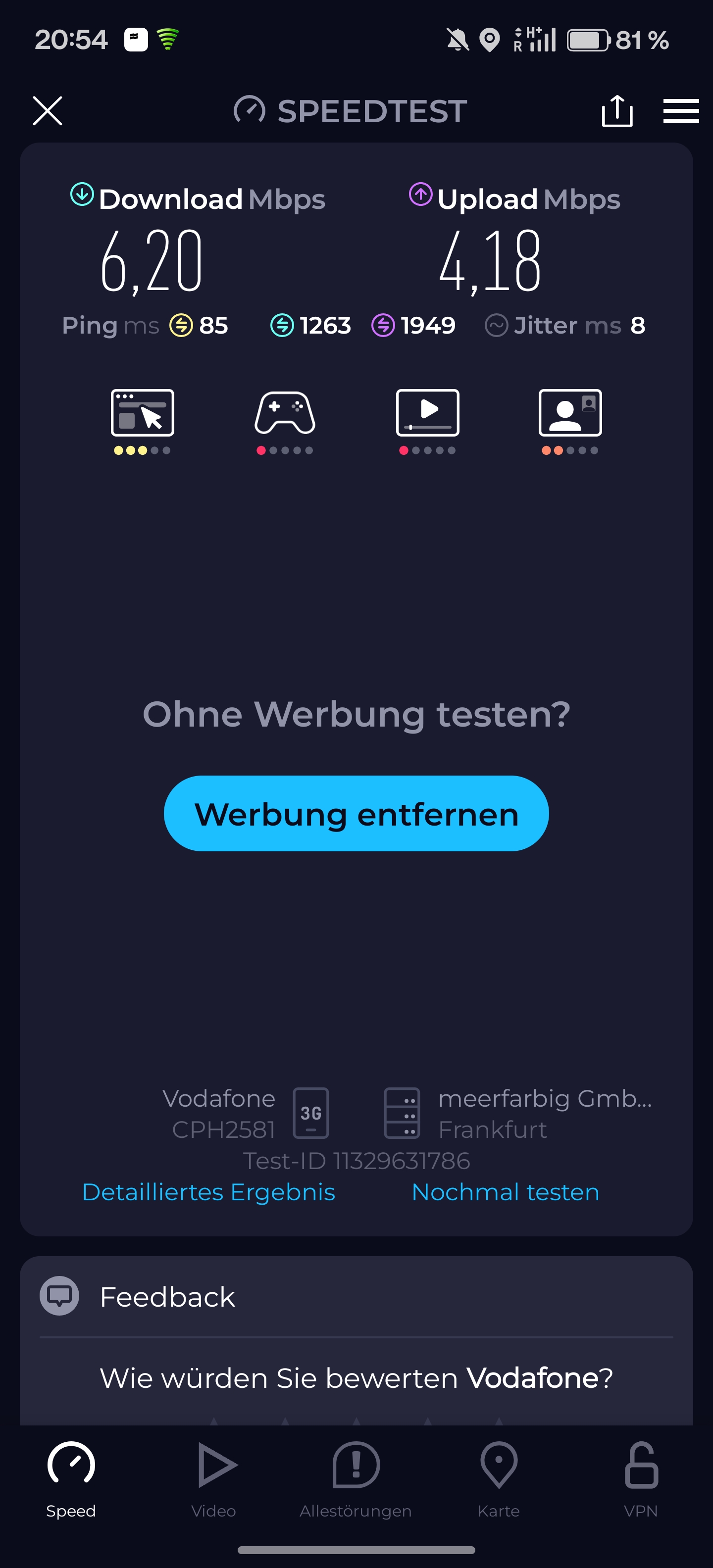The image size is (713, 1568).
Task: View the web browsing experience rating
Action: click(x=143, y=420)
